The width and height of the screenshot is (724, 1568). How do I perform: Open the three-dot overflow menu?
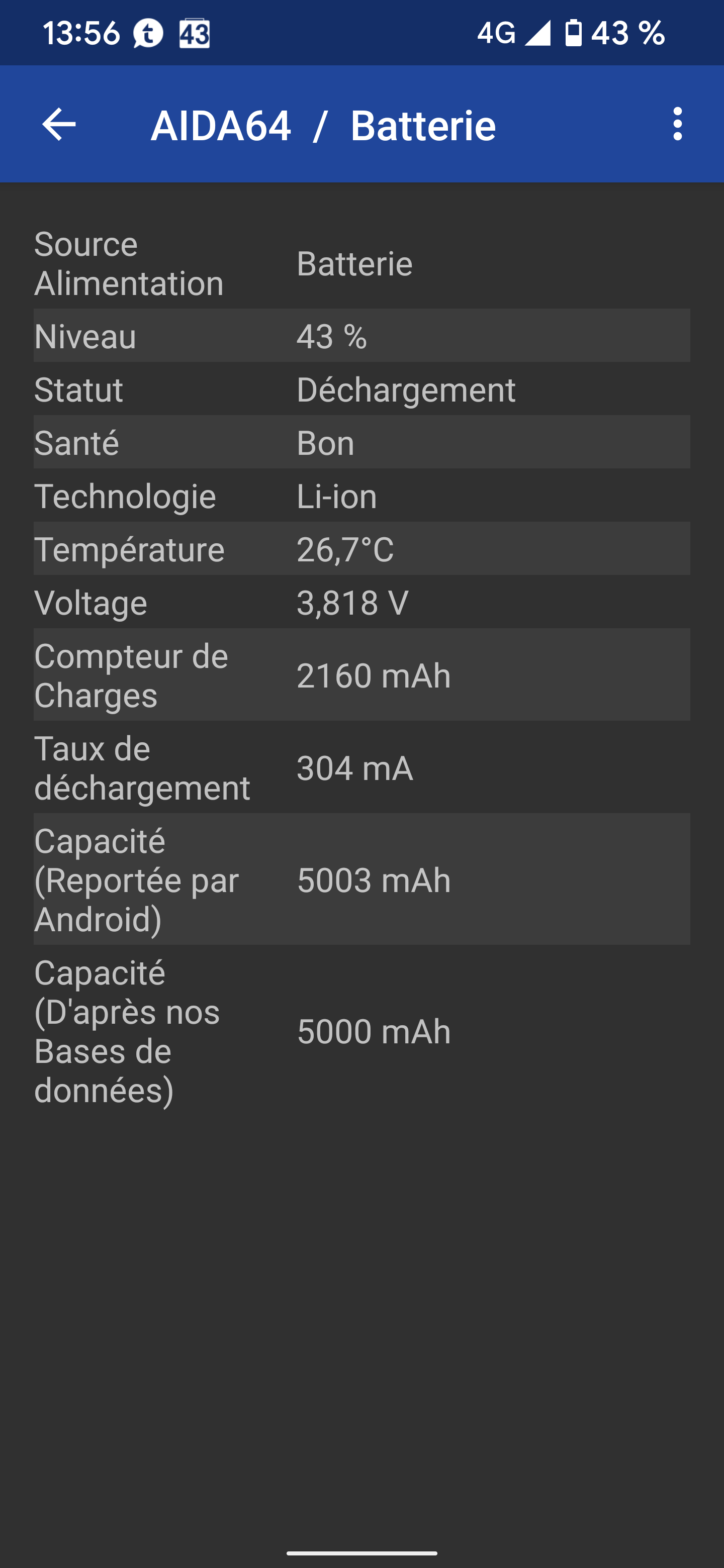[677, 124]
